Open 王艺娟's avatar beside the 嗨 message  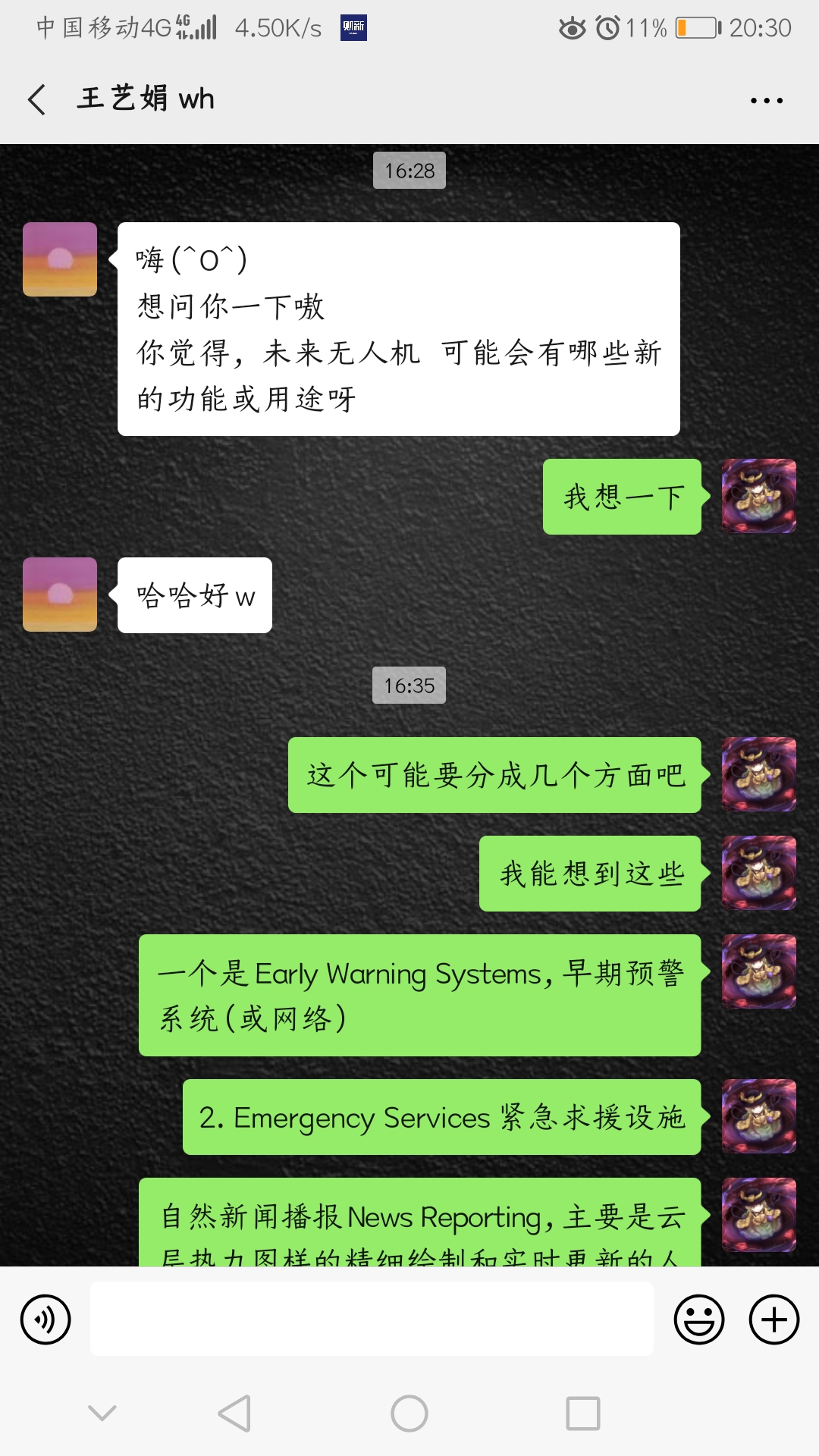point(60,259)
